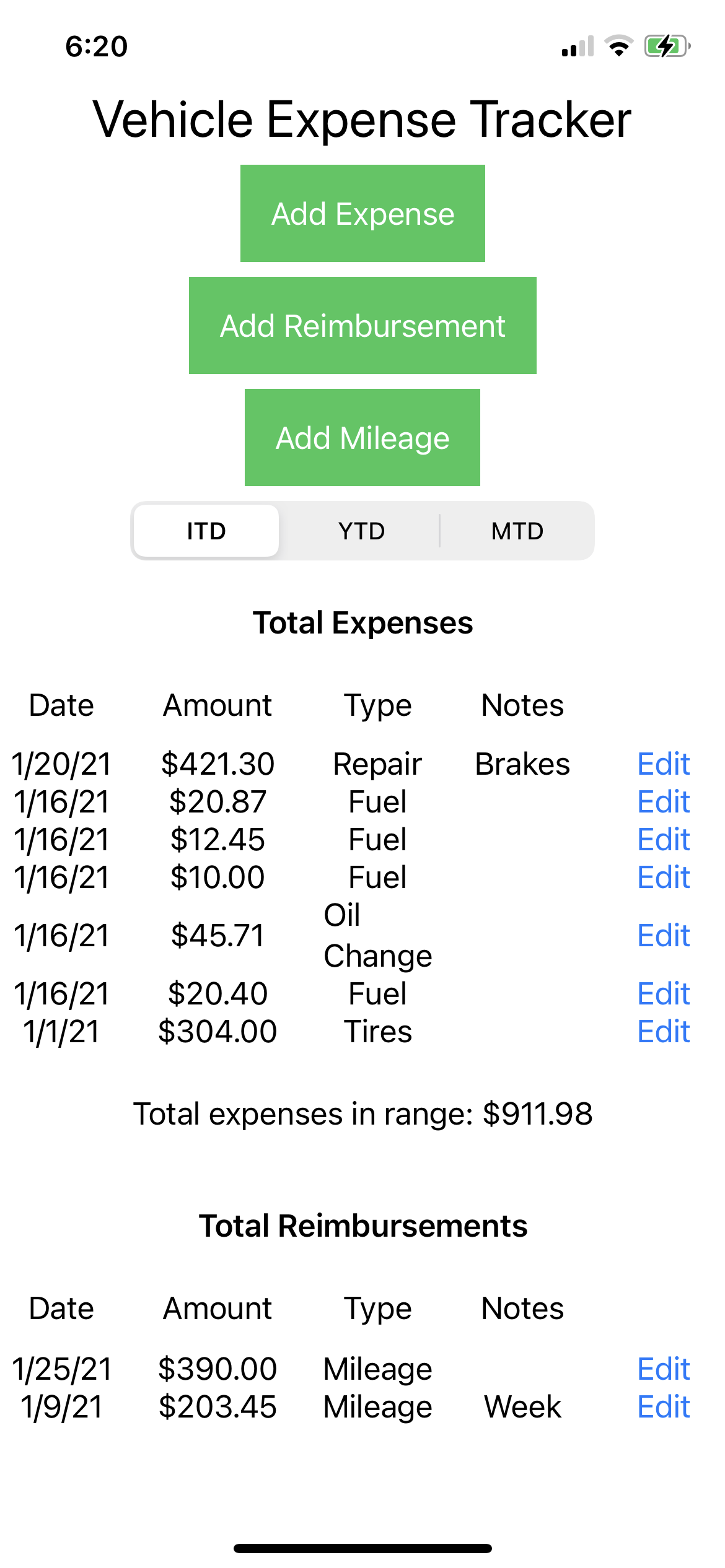
Task: Click the Add Mileage button
Action: coord(362,437)
